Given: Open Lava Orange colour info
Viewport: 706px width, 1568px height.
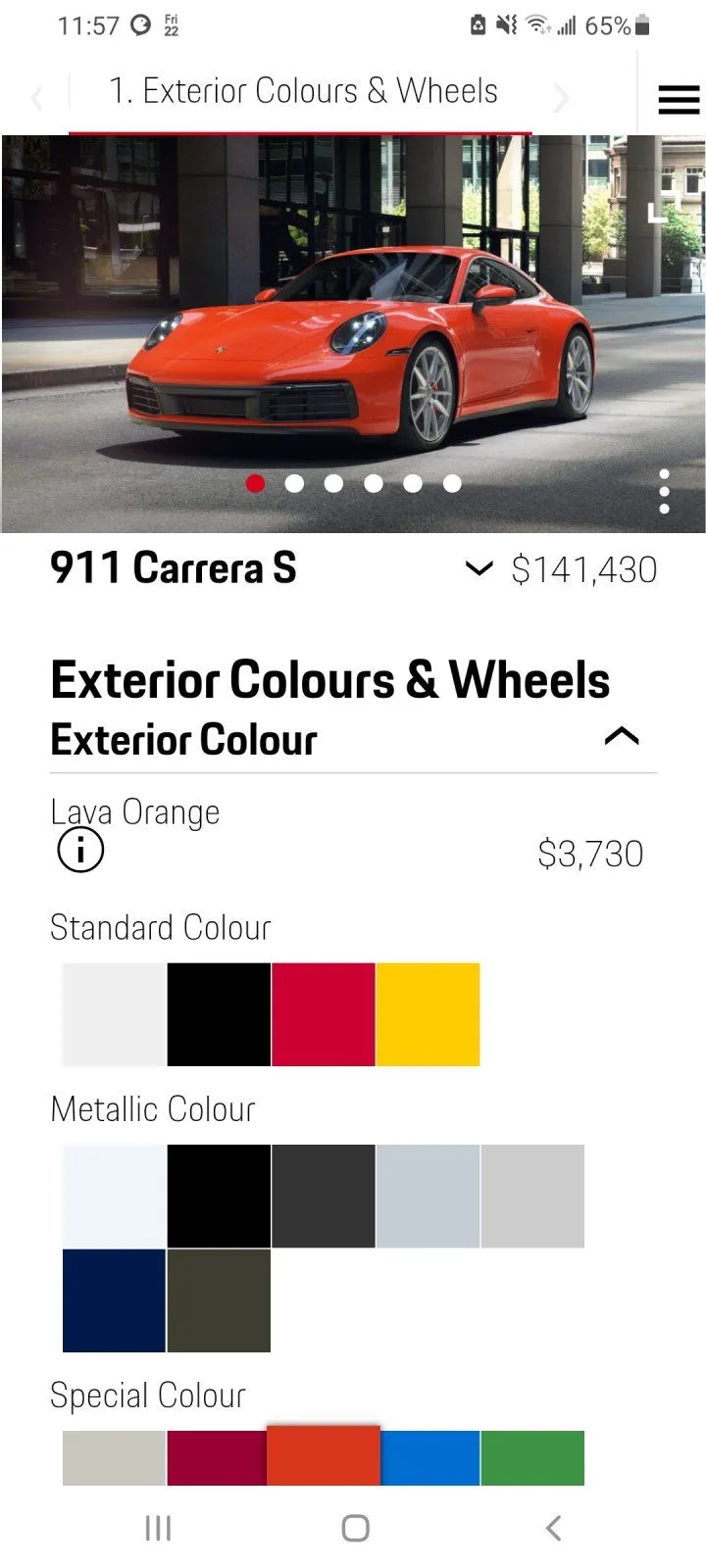Looking at the screenshot, I should [80, 850].
